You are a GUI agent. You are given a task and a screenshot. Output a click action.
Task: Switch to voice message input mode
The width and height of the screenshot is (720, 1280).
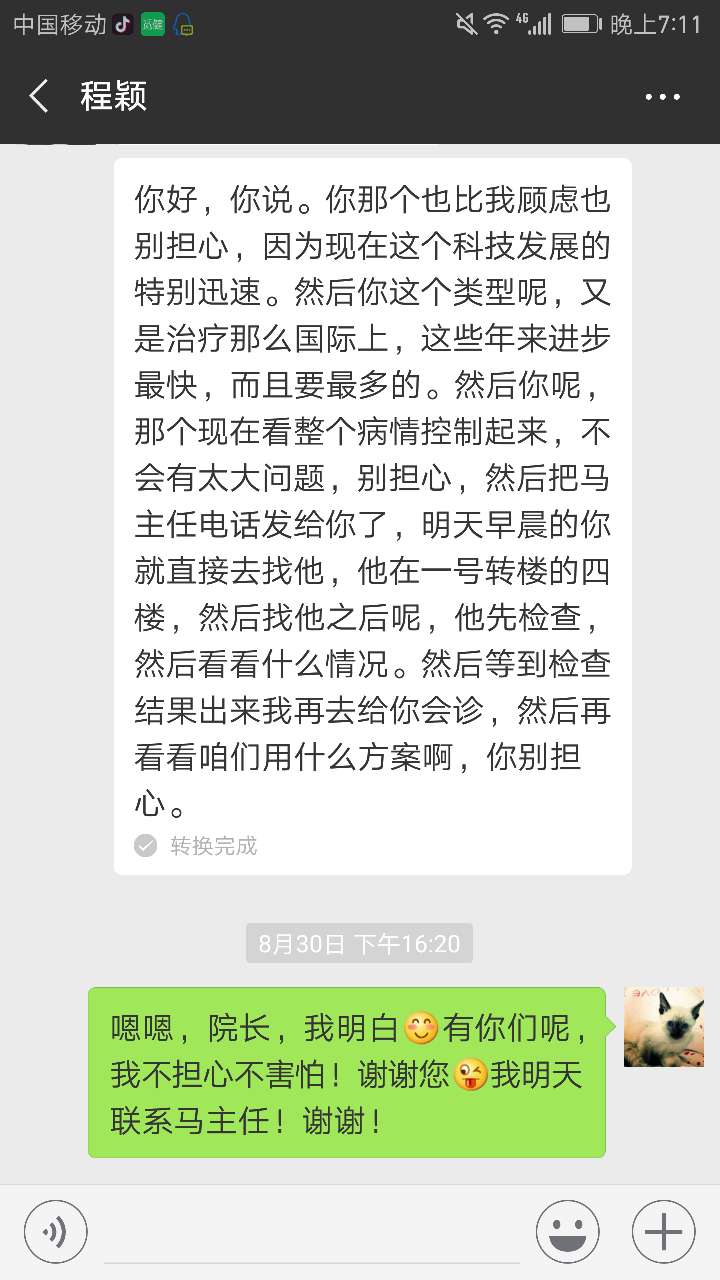coord(55,1231)
